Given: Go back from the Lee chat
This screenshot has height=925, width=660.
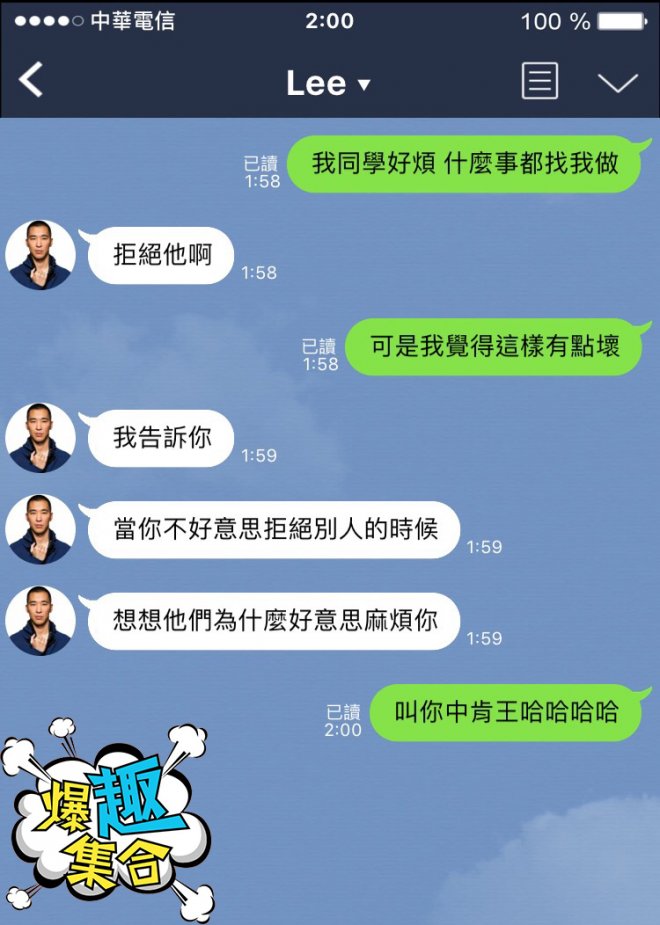Looking at the screenshot, I should (x=32, y=81).
